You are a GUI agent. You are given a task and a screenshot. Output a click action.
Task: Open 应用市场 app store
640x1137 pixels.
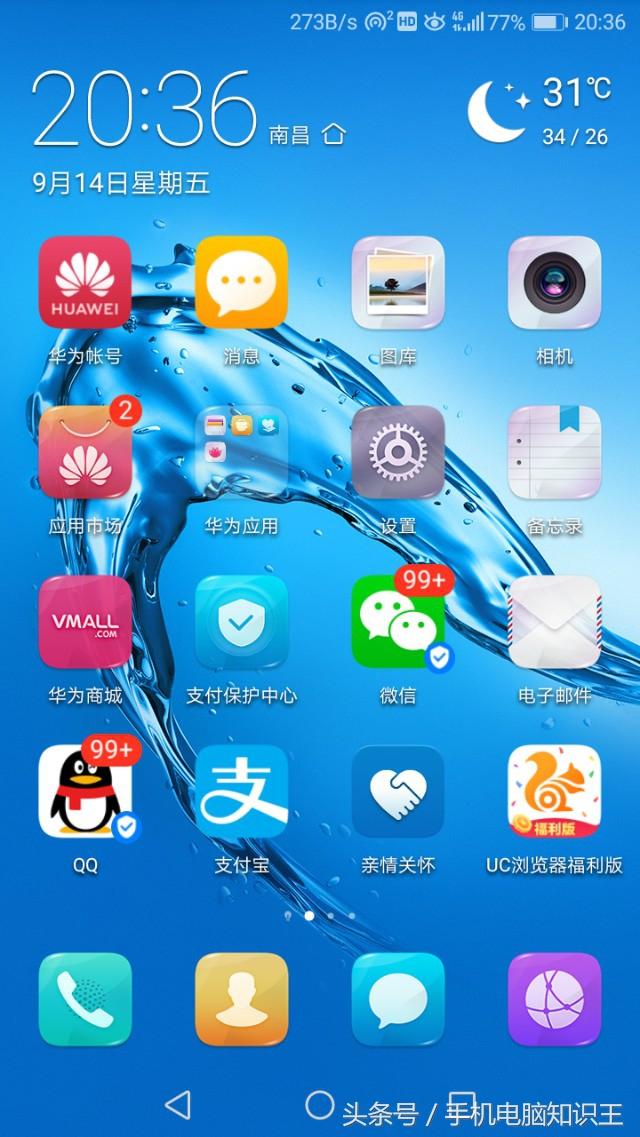(x=85, y=452)
